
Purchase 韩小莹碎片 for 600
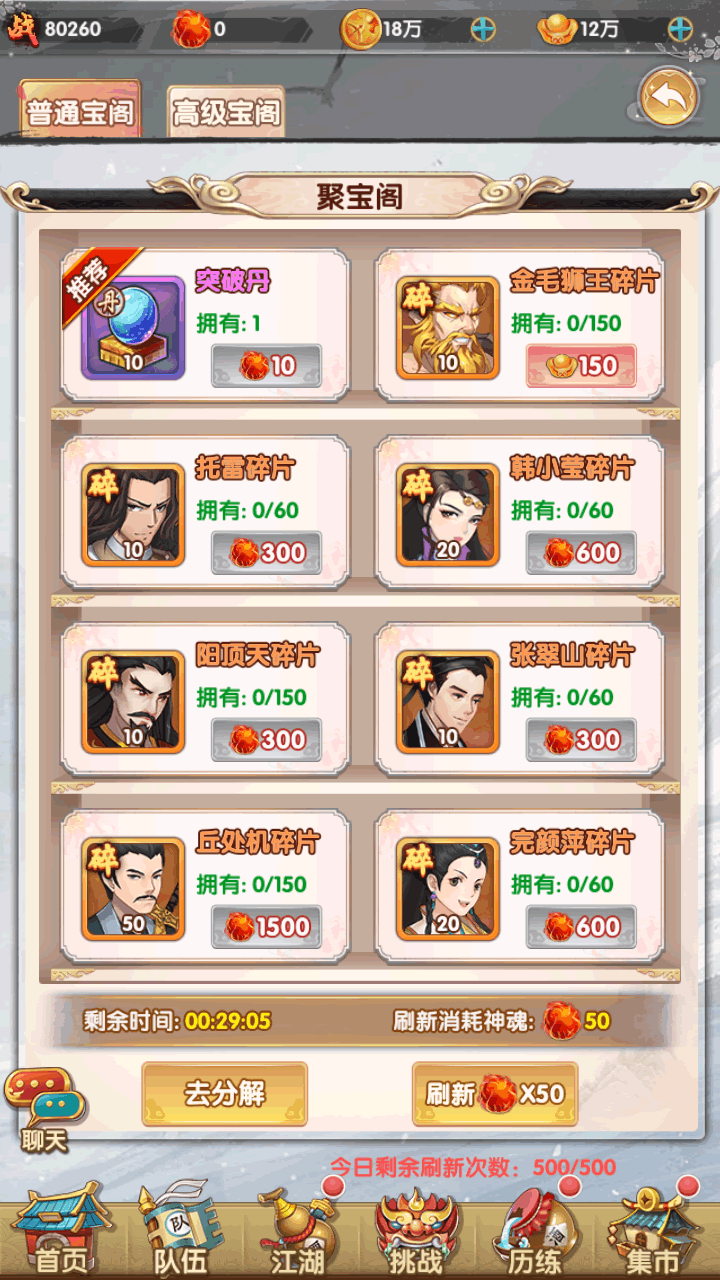coord(581,552)
